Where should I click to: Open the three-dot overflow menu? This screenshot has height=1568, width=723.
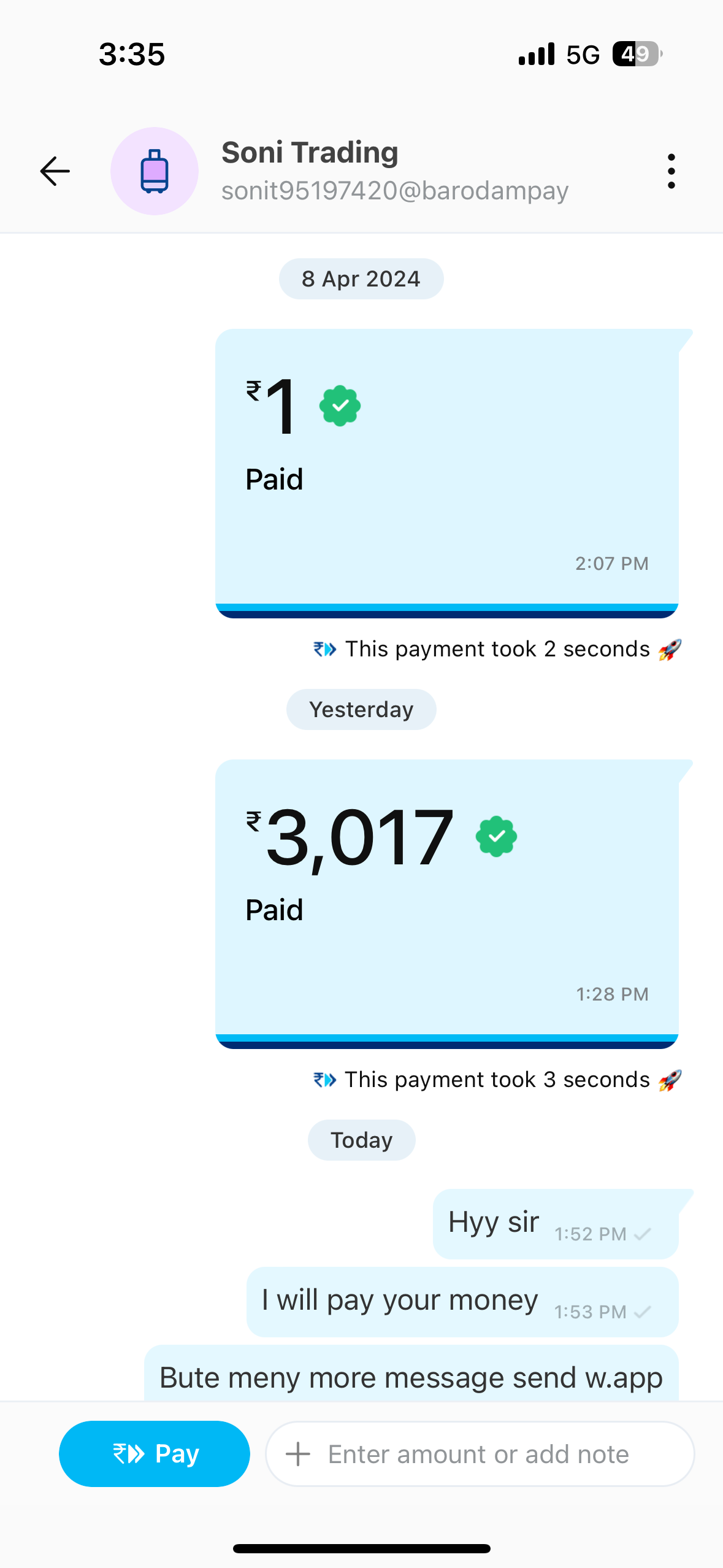coord(671,171)
